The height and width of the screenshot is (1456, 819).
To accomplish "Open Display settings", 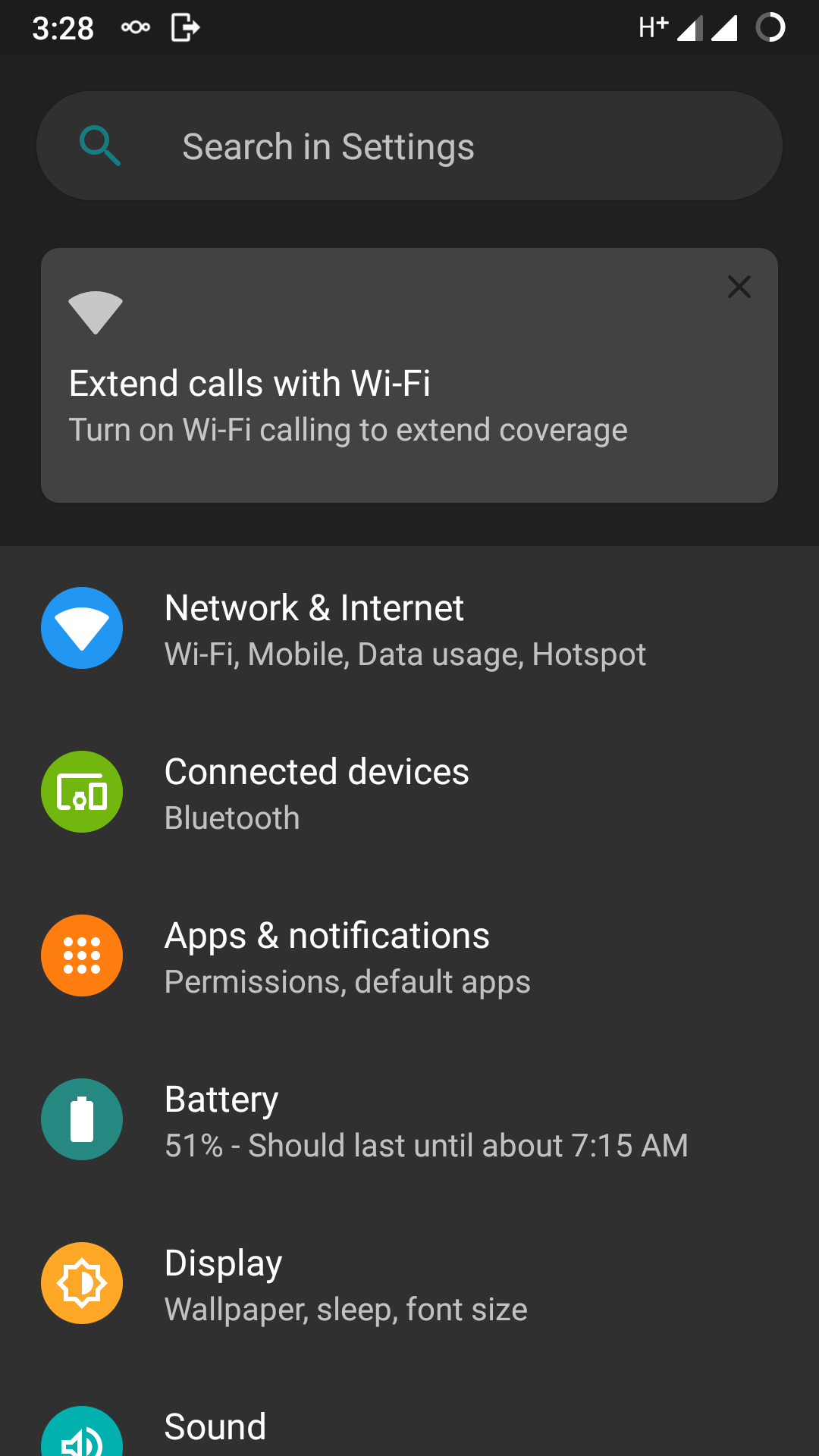I will 409,1284.
